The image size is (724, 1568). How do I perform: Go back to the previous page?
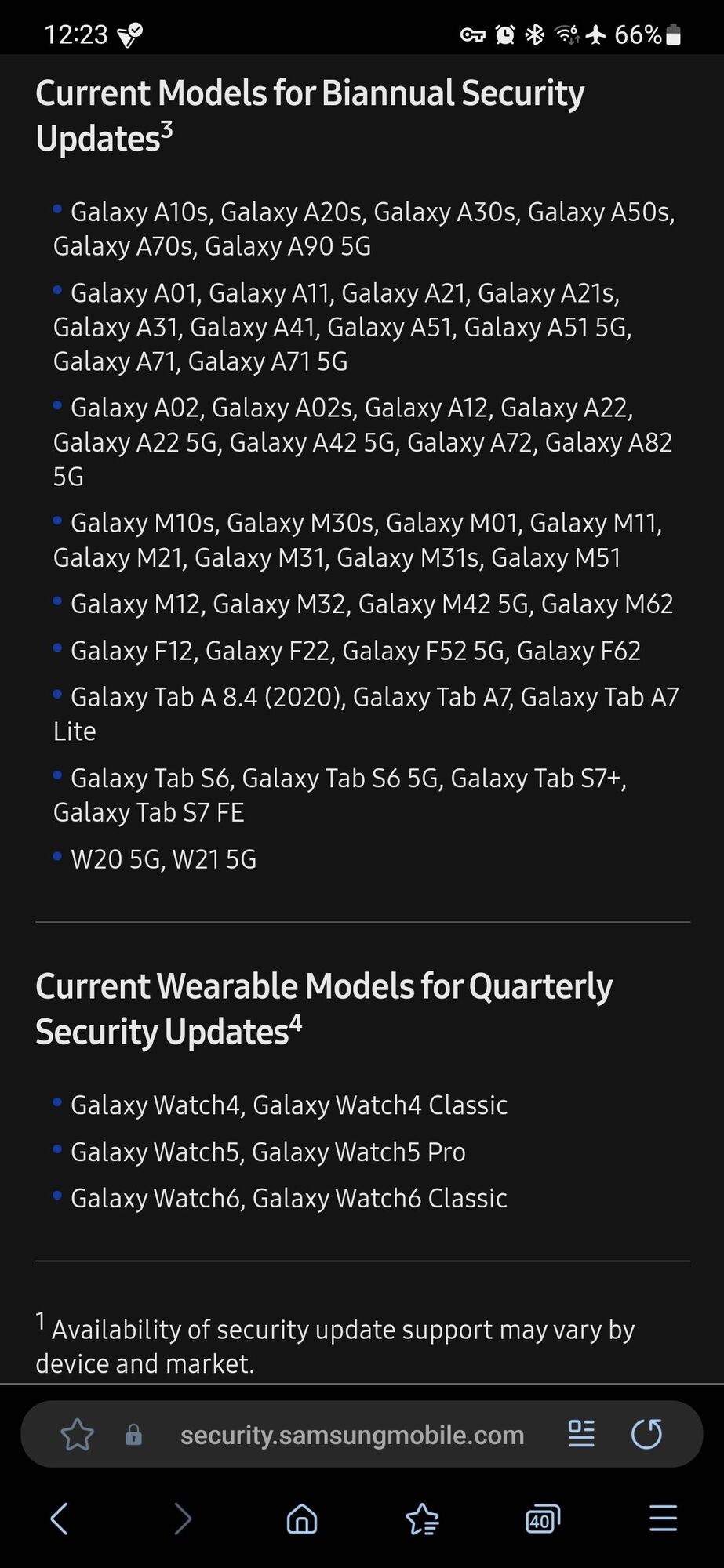(60, 1519)
